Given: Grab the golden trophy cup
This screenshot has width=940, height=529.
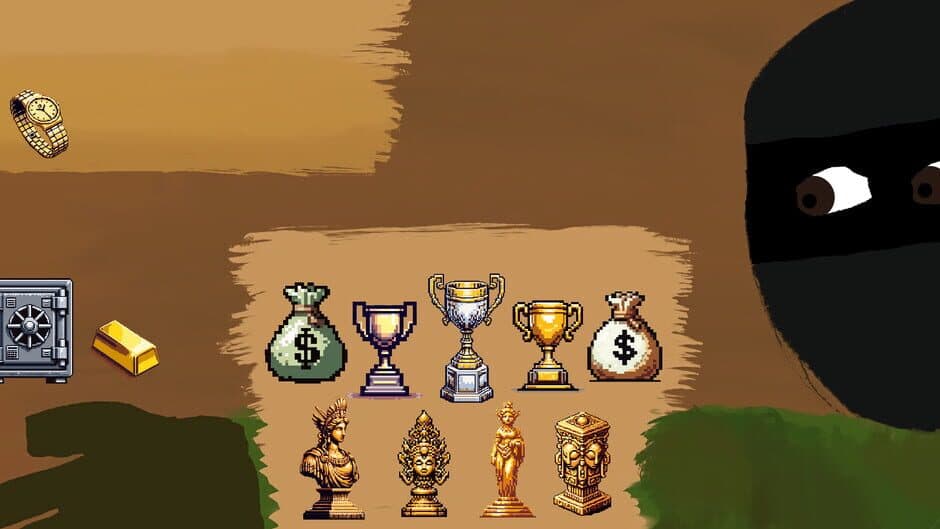Looking at the screenshot, I should pyautogui.click(x=547, y=344).
